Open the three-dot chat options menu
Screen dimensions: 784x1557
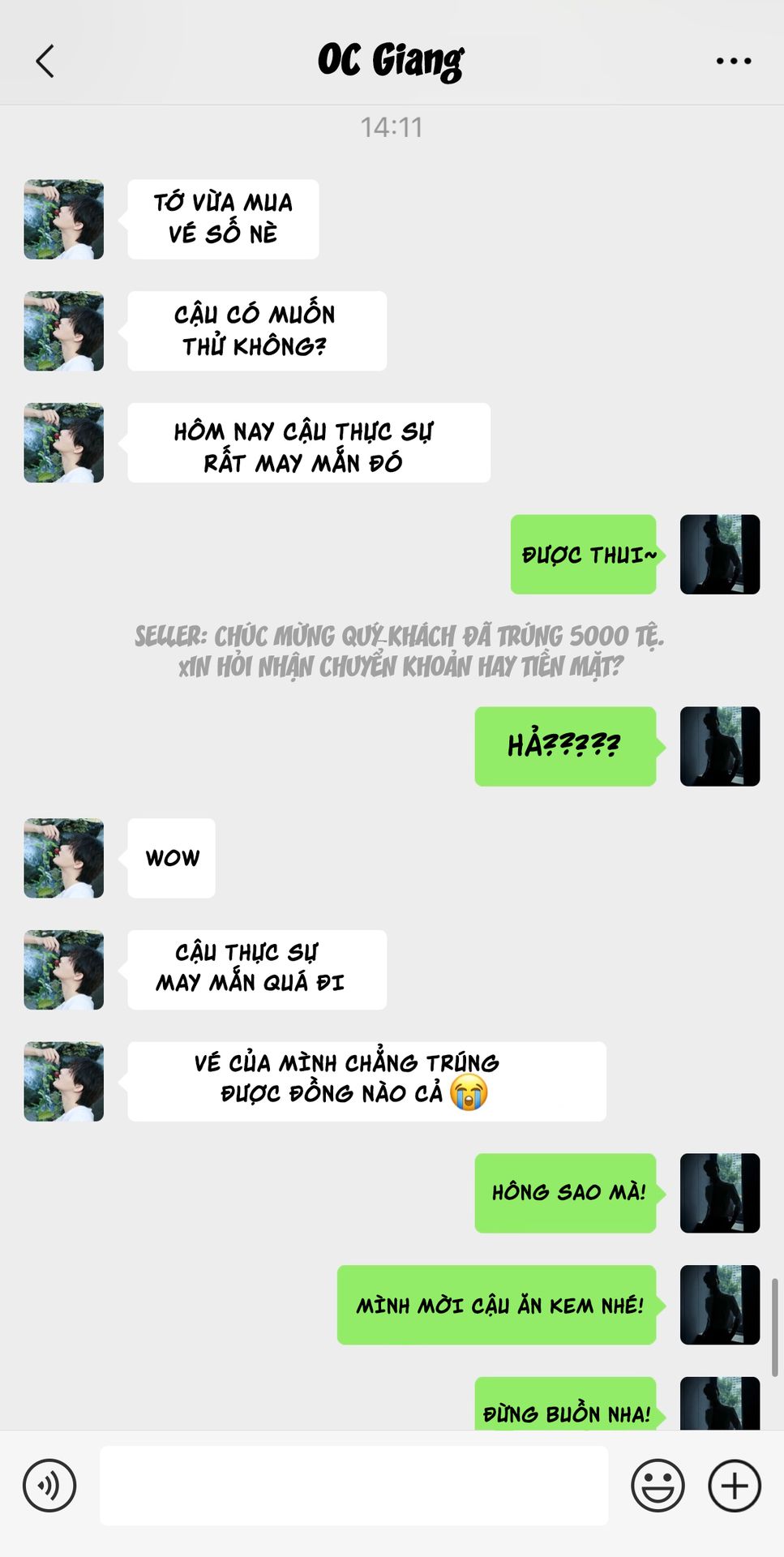coord(733,62)
